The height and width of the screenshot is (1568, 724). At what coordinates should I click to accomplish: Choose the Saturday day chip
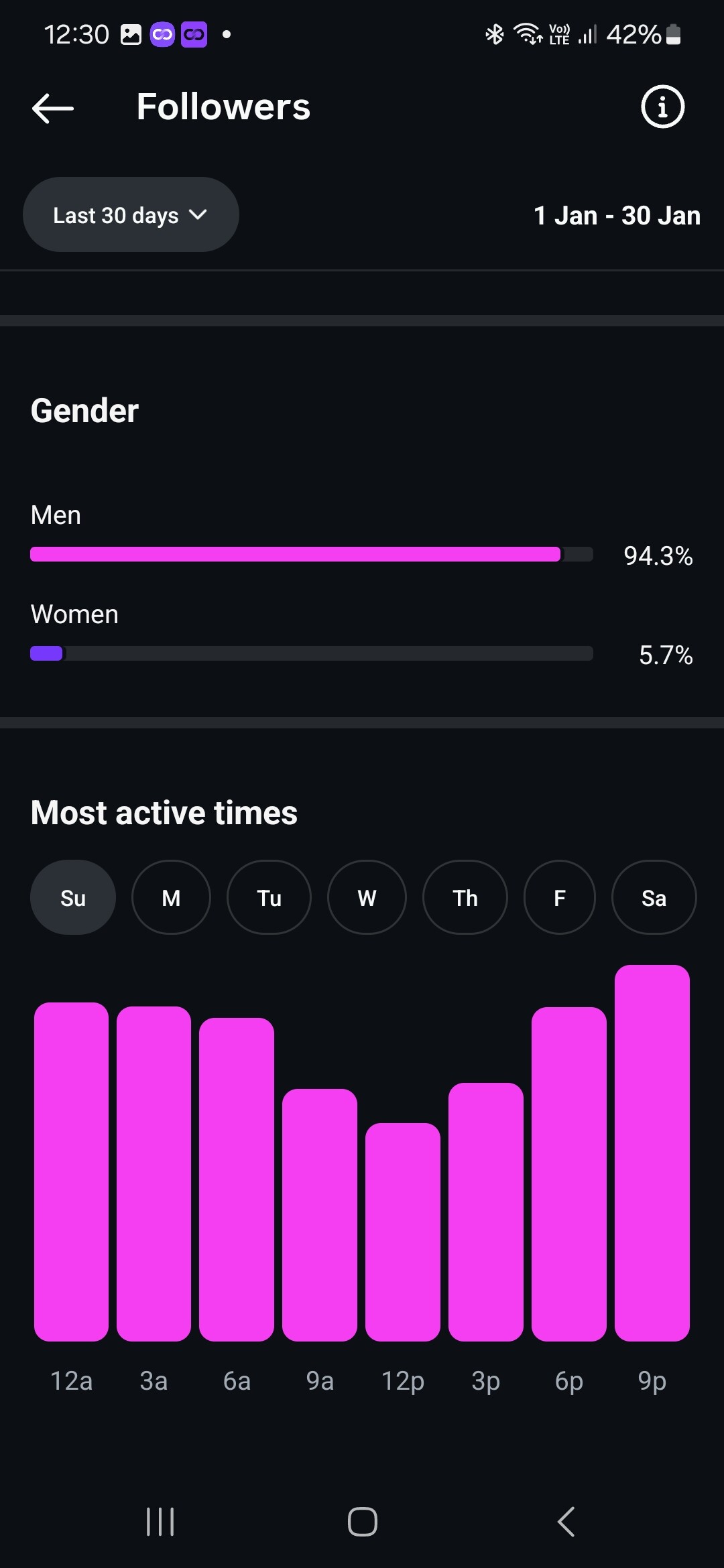point(654,898)
